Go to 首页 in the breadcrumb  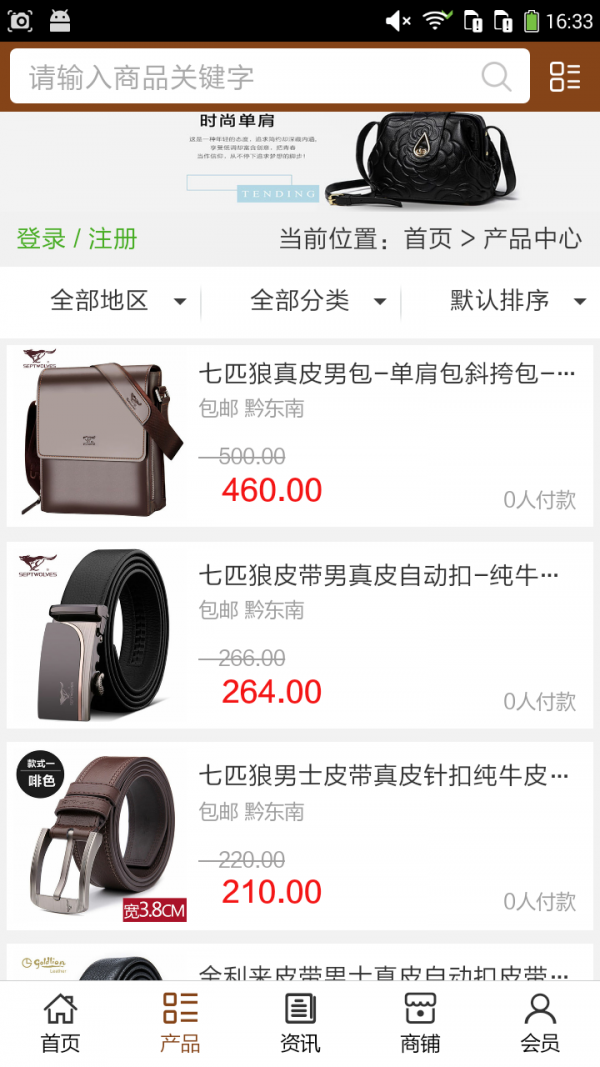428,239
